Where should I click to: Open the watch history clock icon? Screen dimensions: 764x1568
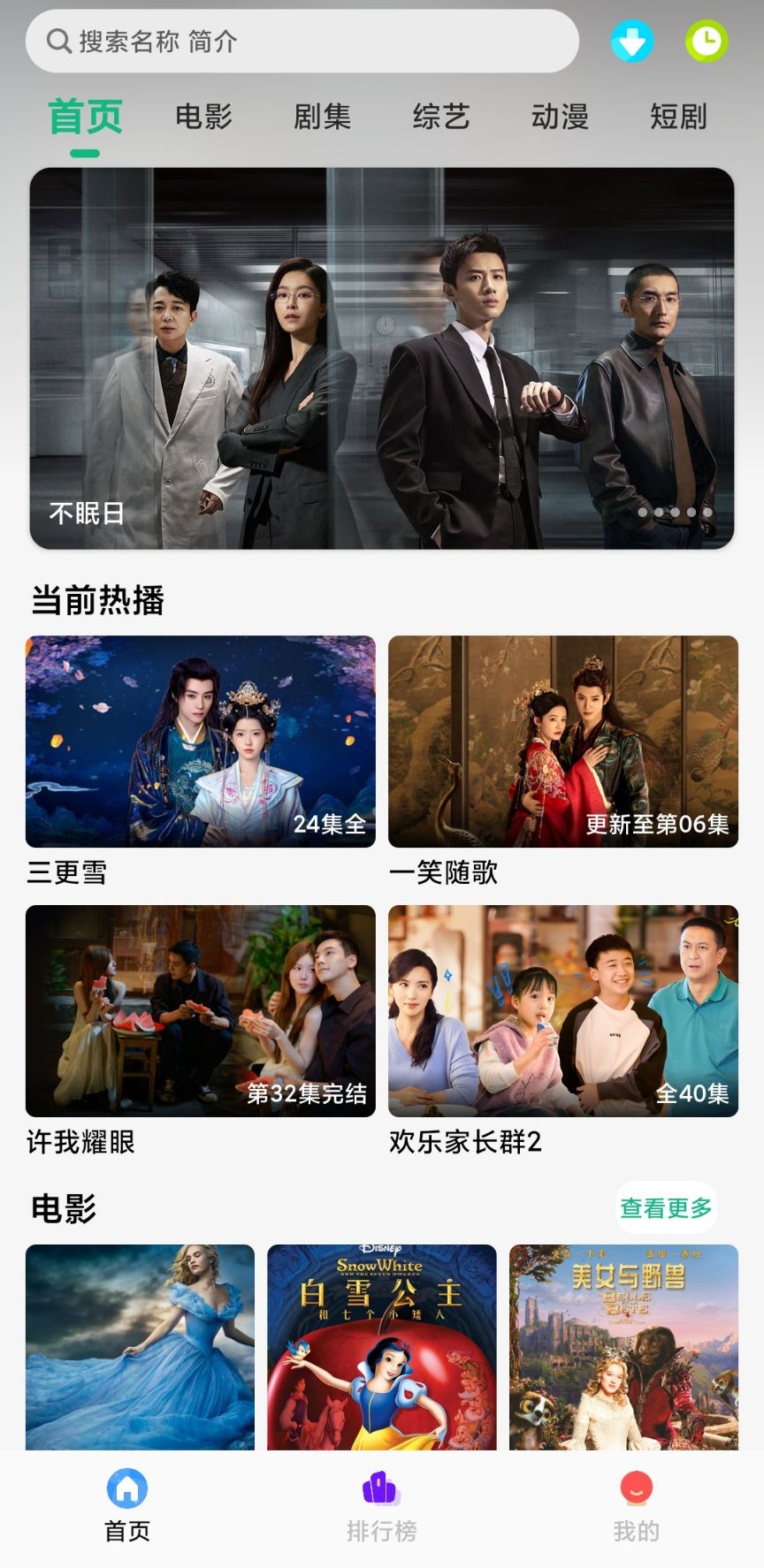click(707, 42)
